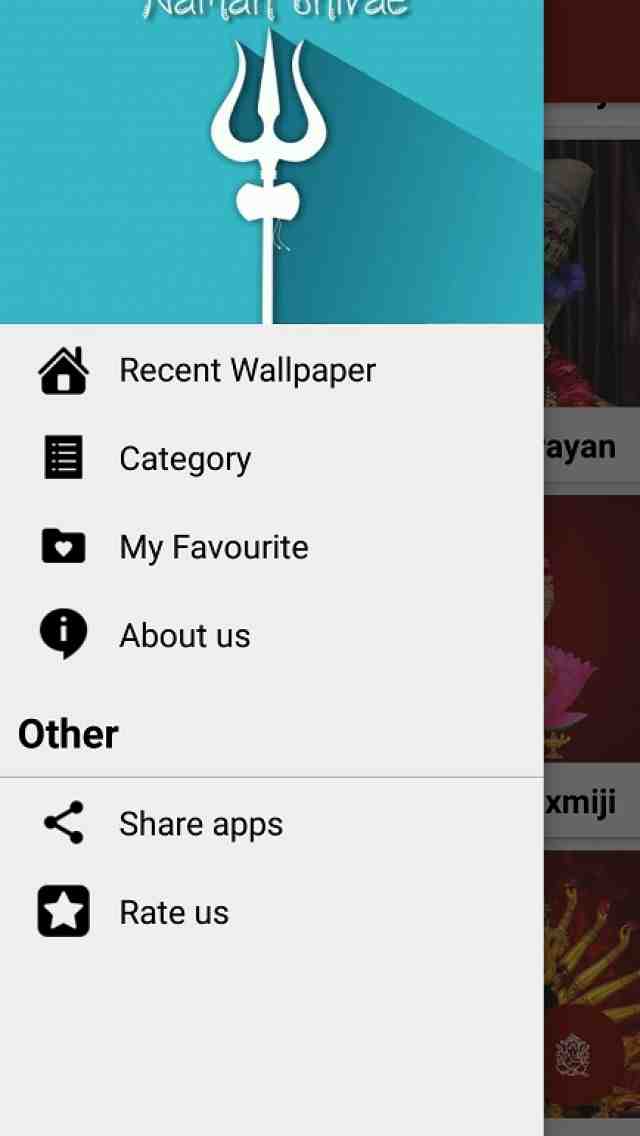The width and height of the screenshot is (640, 1136).
Task: View the About us page
Action: click(185, 636)
